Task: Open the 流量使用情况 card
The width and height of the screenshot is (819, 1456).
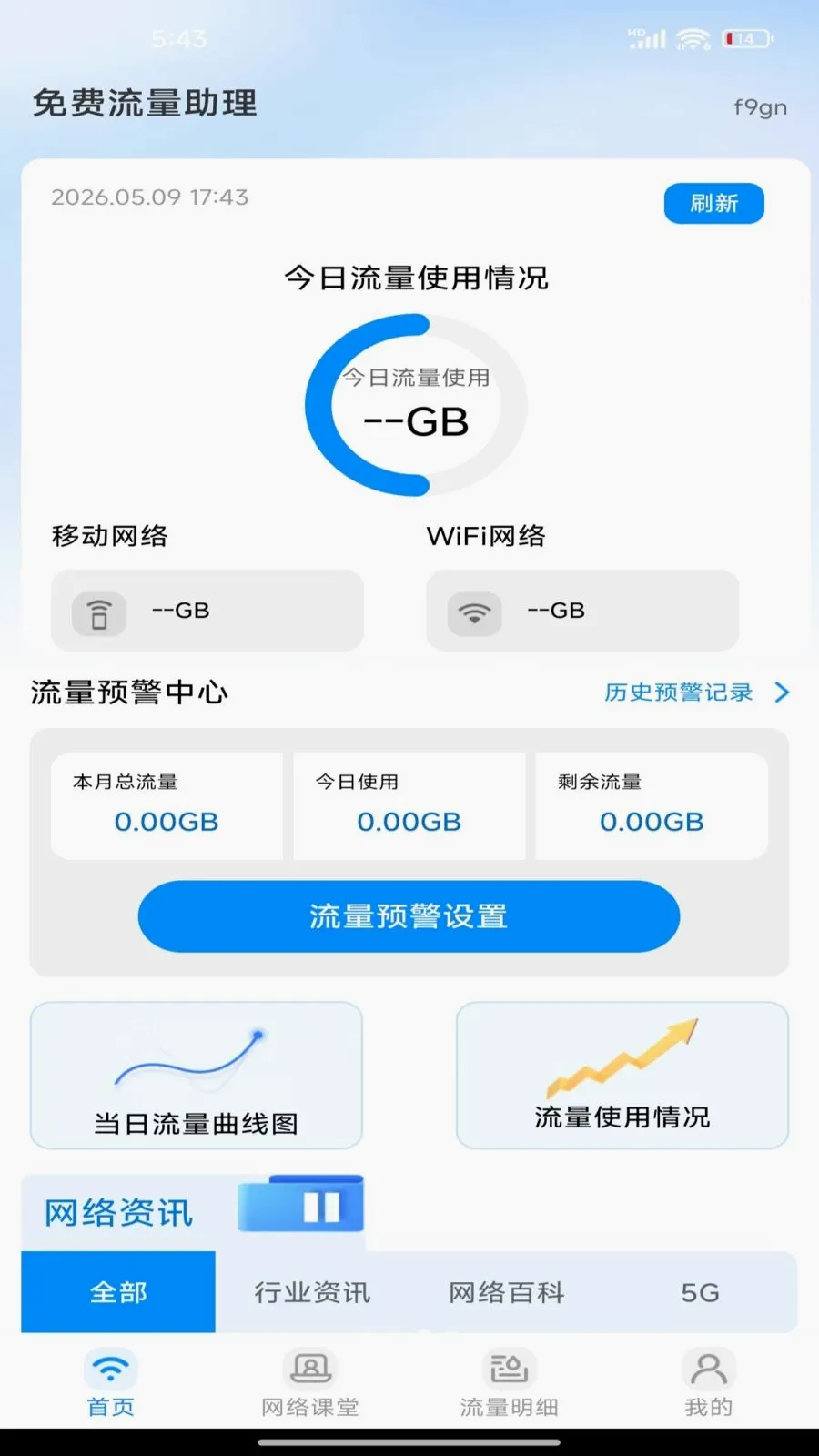Action: (x=622, y=1076)
